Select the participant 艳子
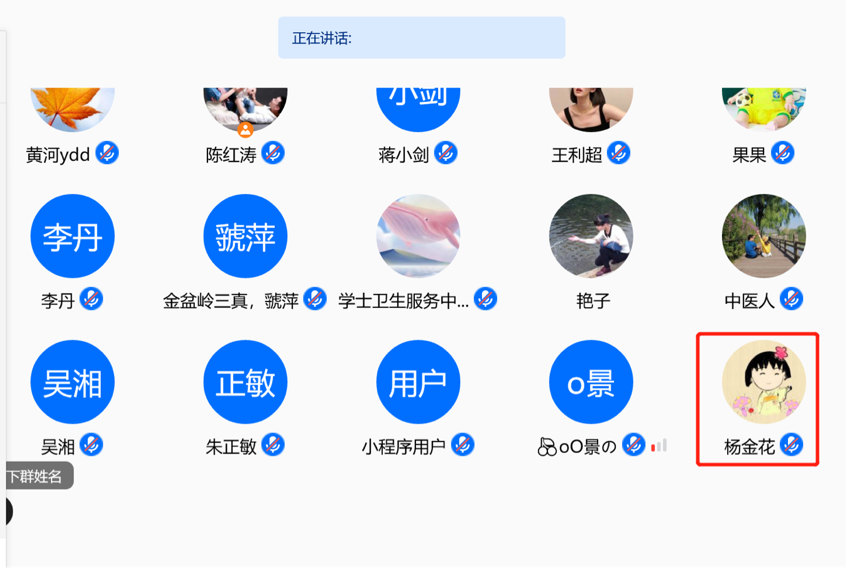The height and width of the screenshot is (568, 846). 591,237
